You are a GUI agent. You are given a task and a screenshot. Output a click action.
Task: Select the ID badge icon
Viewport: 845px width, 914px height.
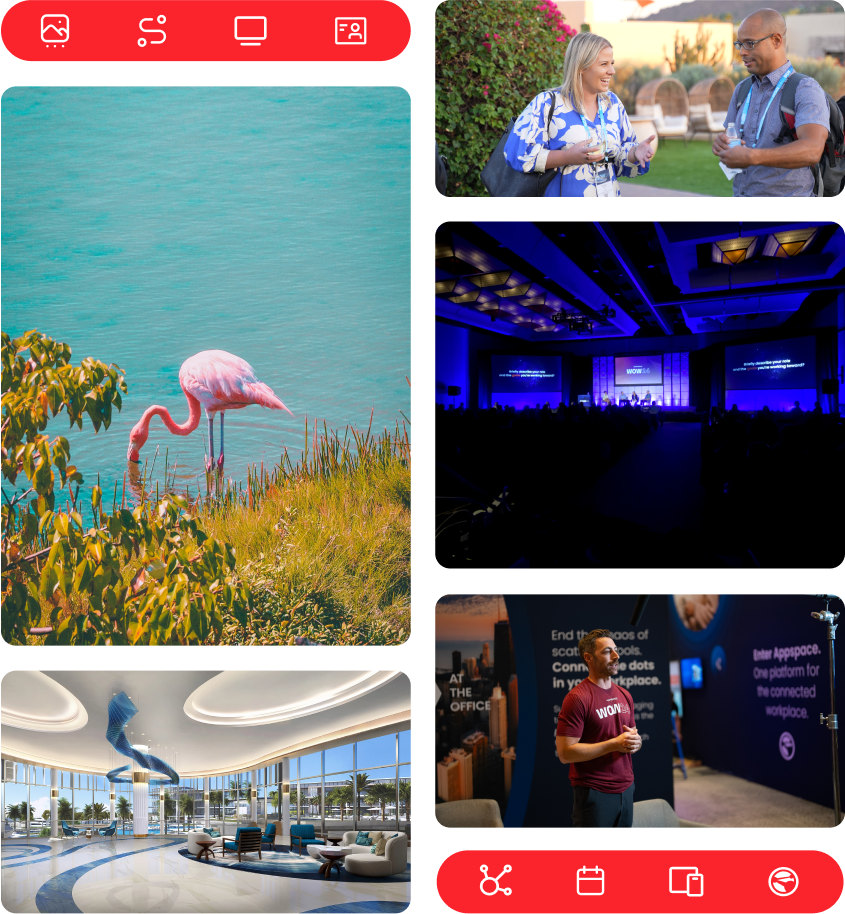coord(349,30)
